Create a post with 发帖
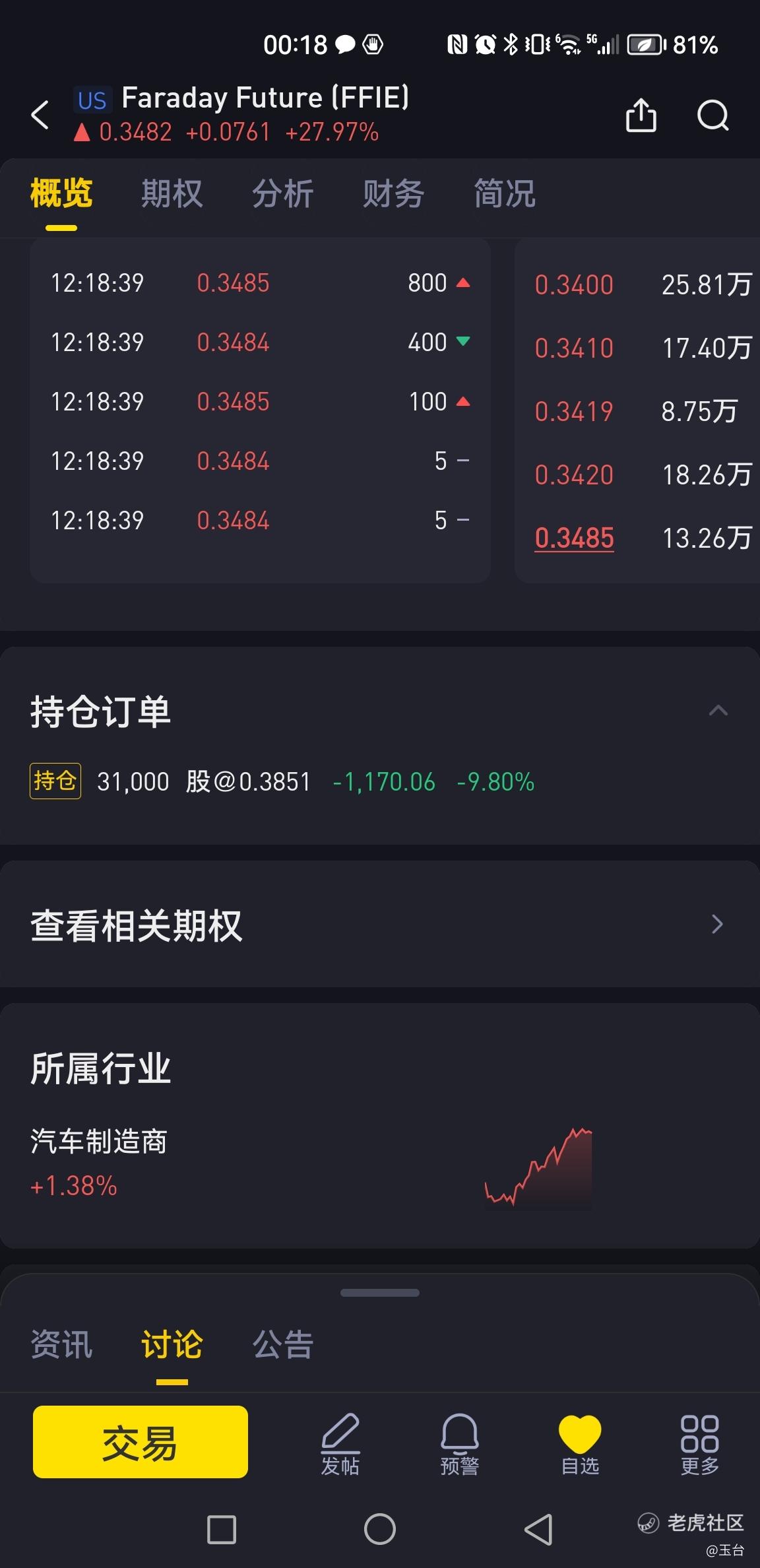Viewport: 760px width, 1568px height. 340,1445
